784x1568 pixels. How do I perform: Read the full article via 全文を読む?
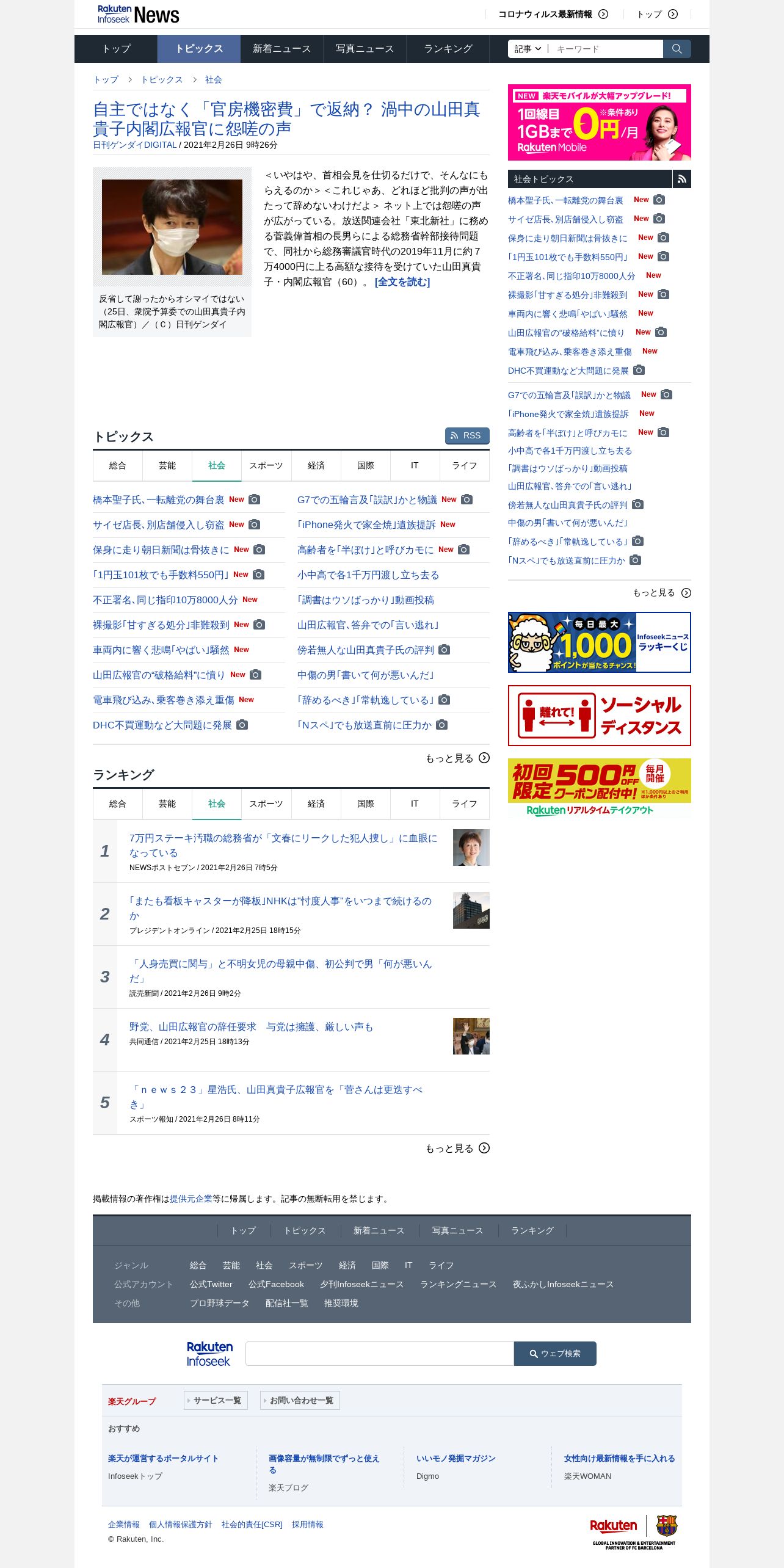point(402,282)
